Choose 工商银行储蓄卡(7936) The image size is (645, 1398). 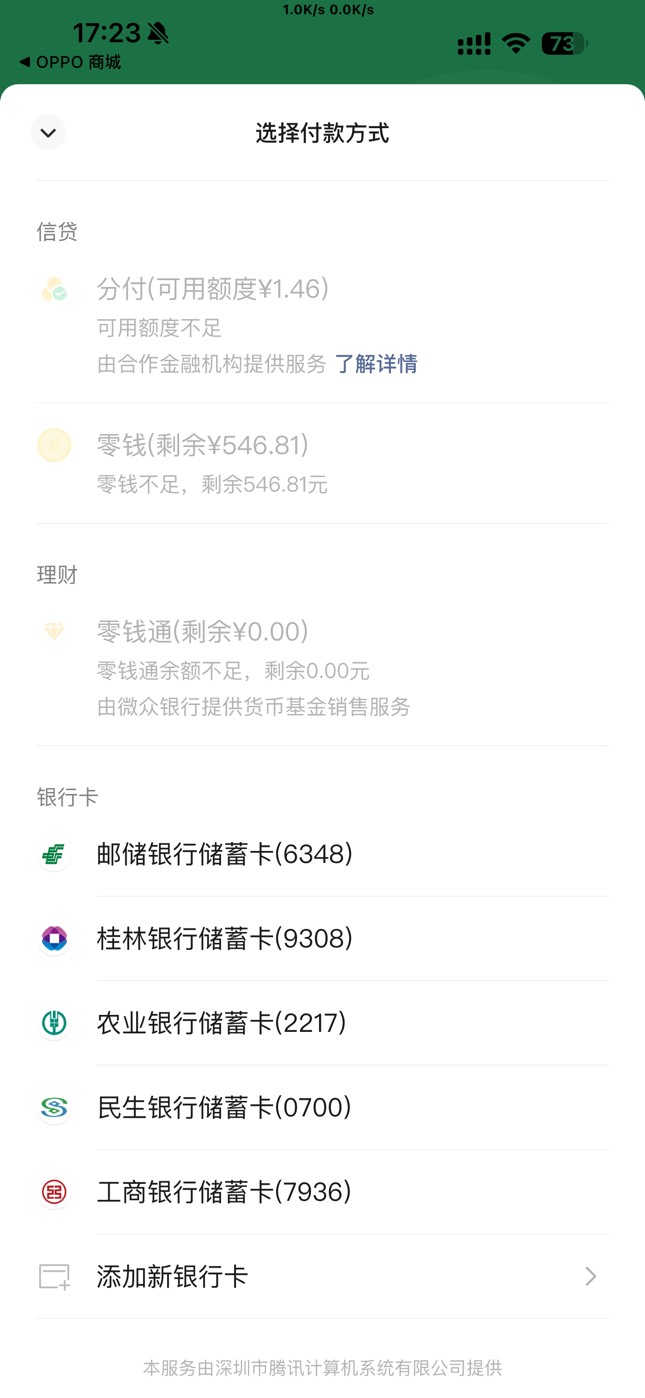(322, 1192)
